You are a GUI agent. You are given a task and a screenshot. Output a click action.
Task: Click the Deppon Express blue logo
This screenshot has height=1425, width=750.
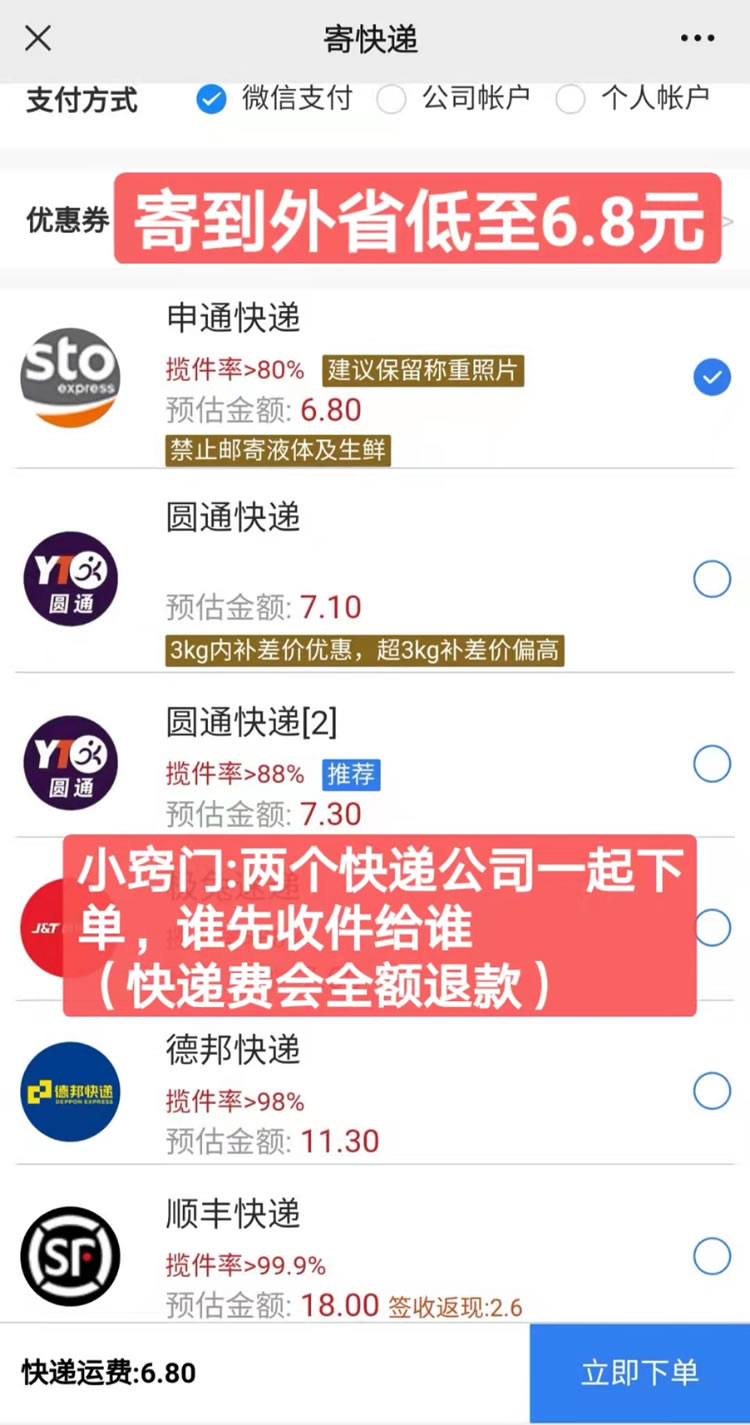pyautogui.click(x=70, y=1091)
